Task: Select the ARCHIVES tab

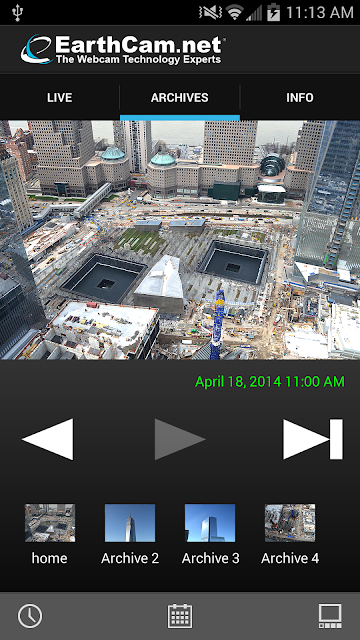Action: (180, 98)
